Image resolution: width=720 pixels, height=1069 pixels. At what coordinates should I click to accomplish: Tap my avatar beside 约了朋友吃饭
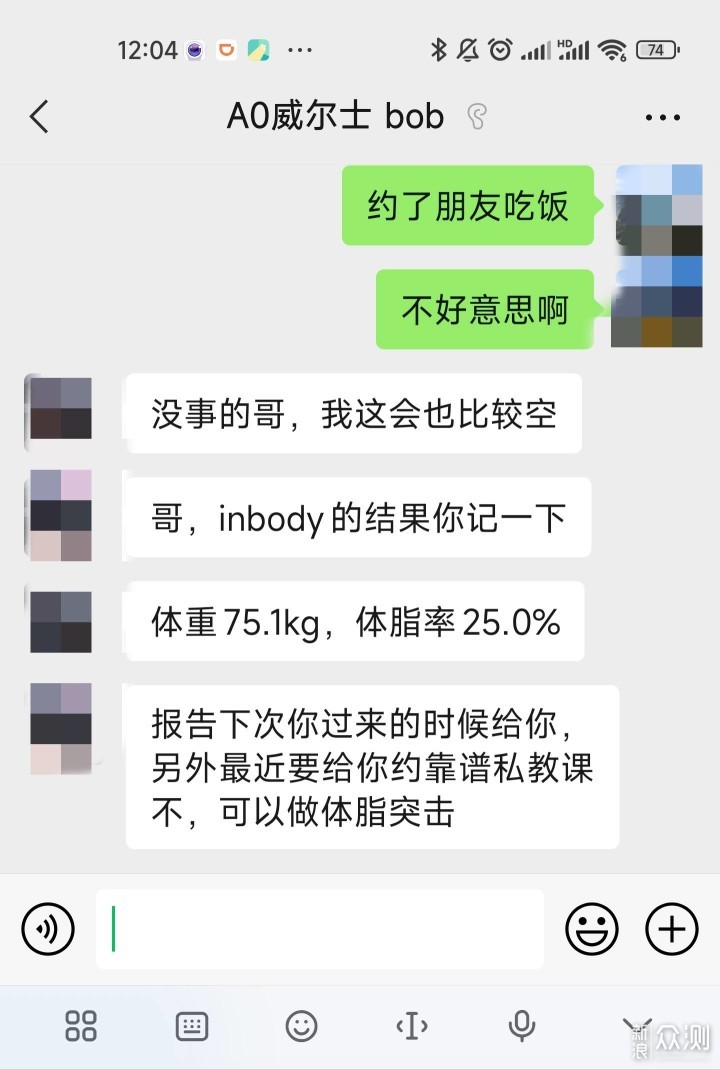coord(658,205)
